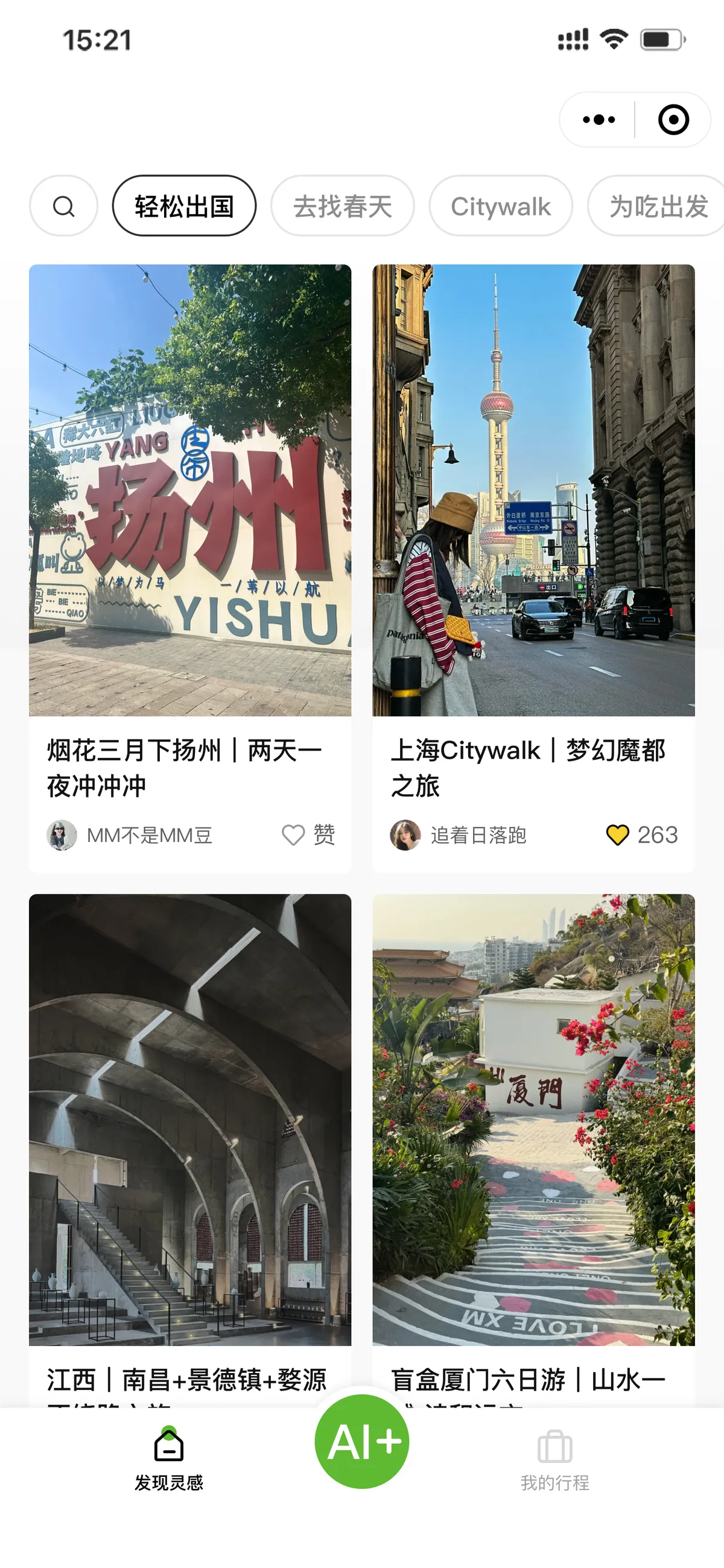This screenshot has width=724, height=1568.
Task: Filter by the Citywalk chip
Action: pos(501,206)
